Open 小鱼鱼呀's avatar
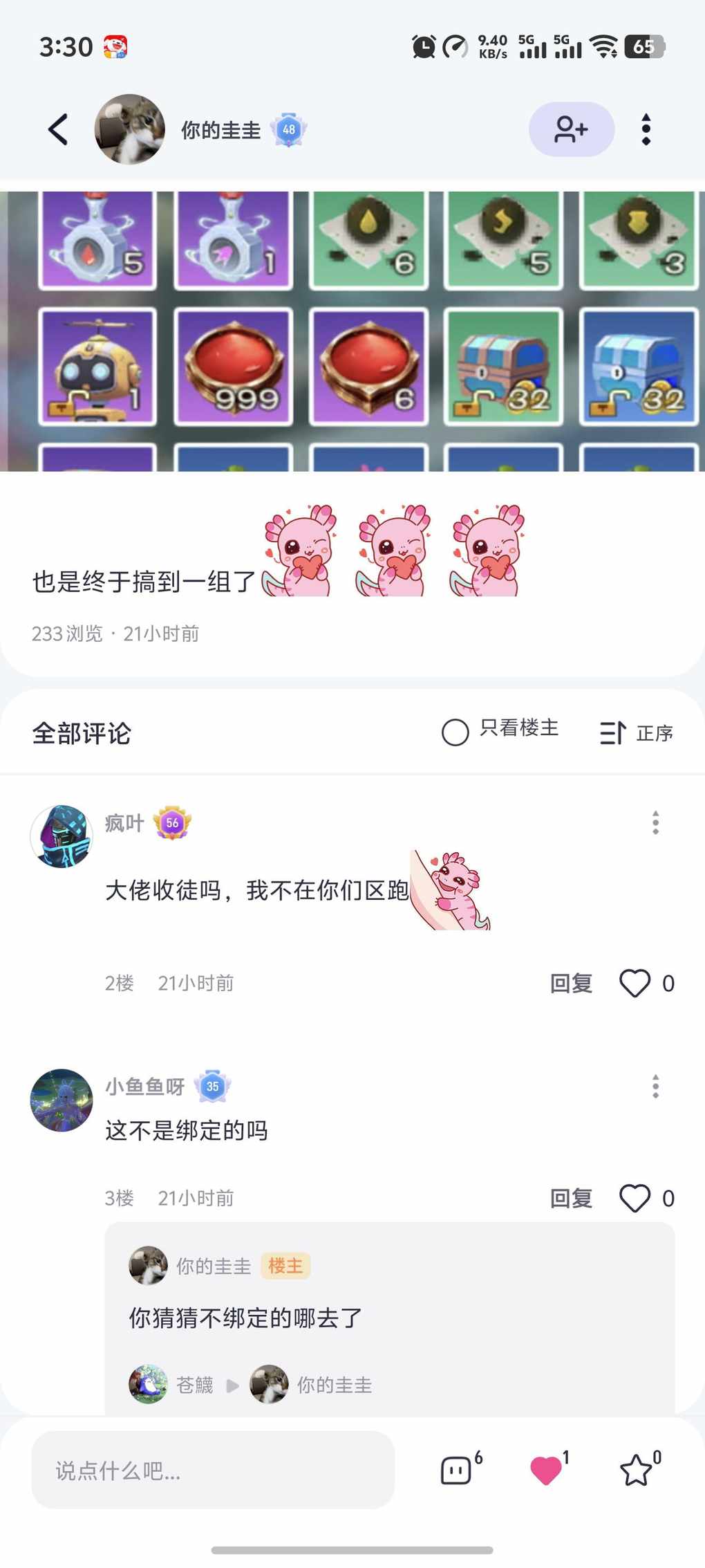This screenshot has width=705, height=1568. (x=62, y=1100)
